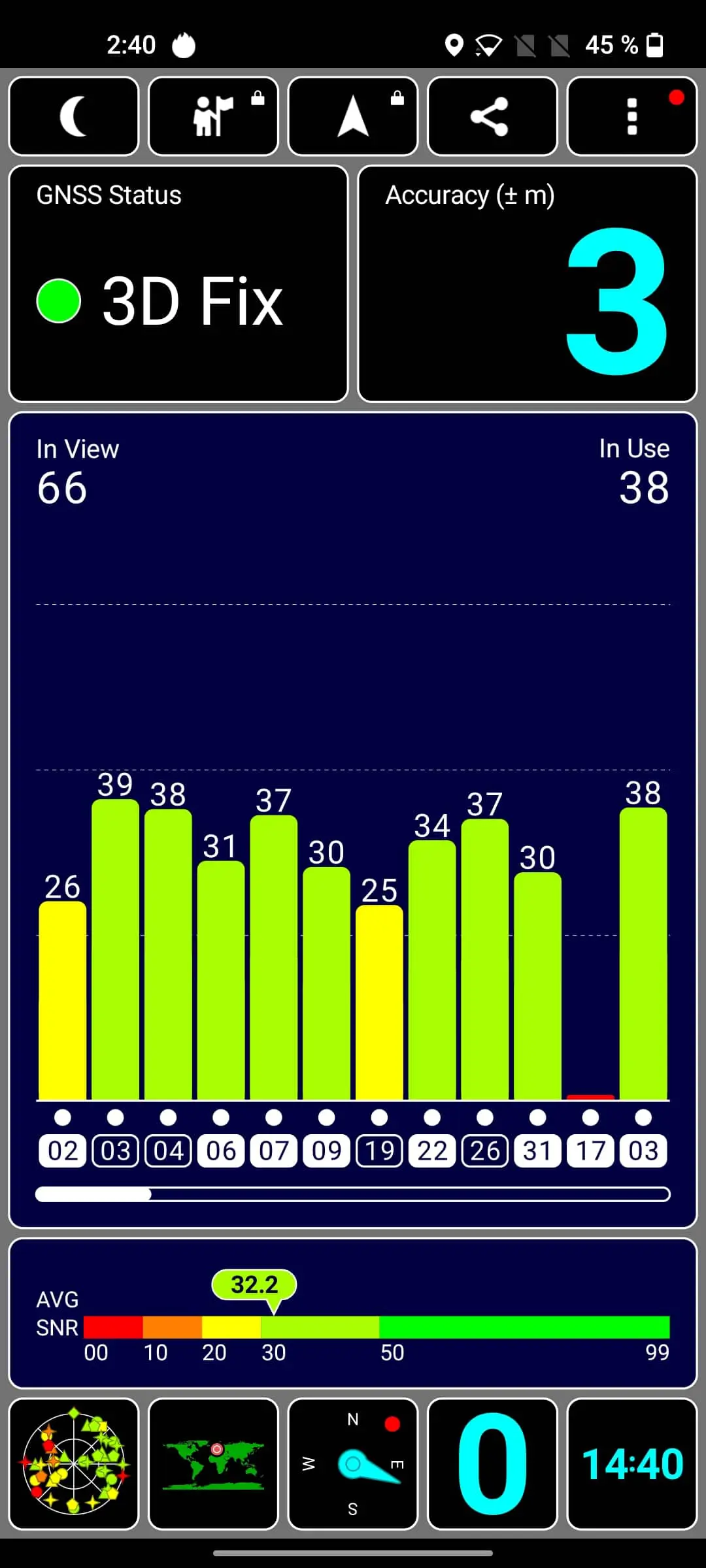The width and height of the screenshot is (706, 1568).
Task: Open the speed readout tile showing 0
Action: point(492,1464)
